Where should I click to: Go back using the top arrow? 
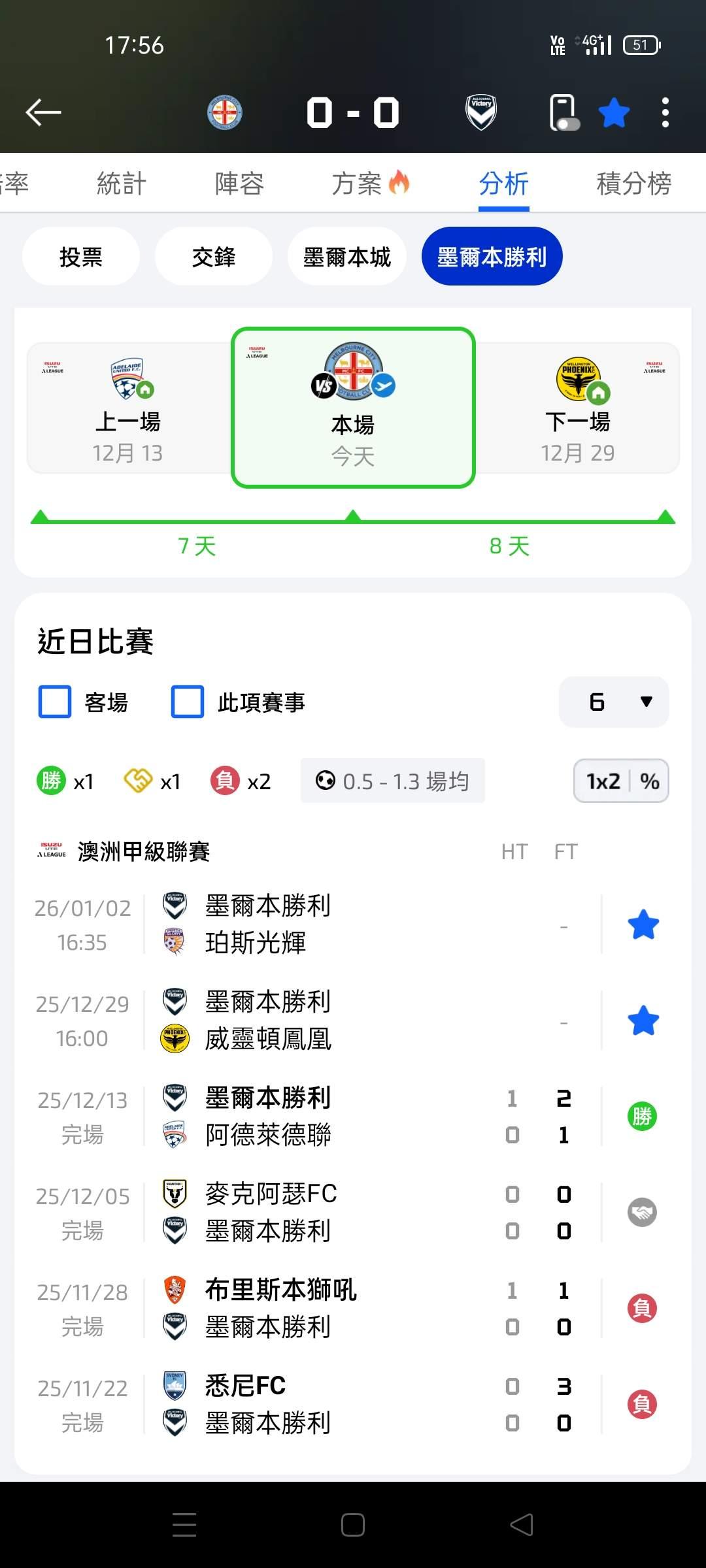tap(43, 112)
